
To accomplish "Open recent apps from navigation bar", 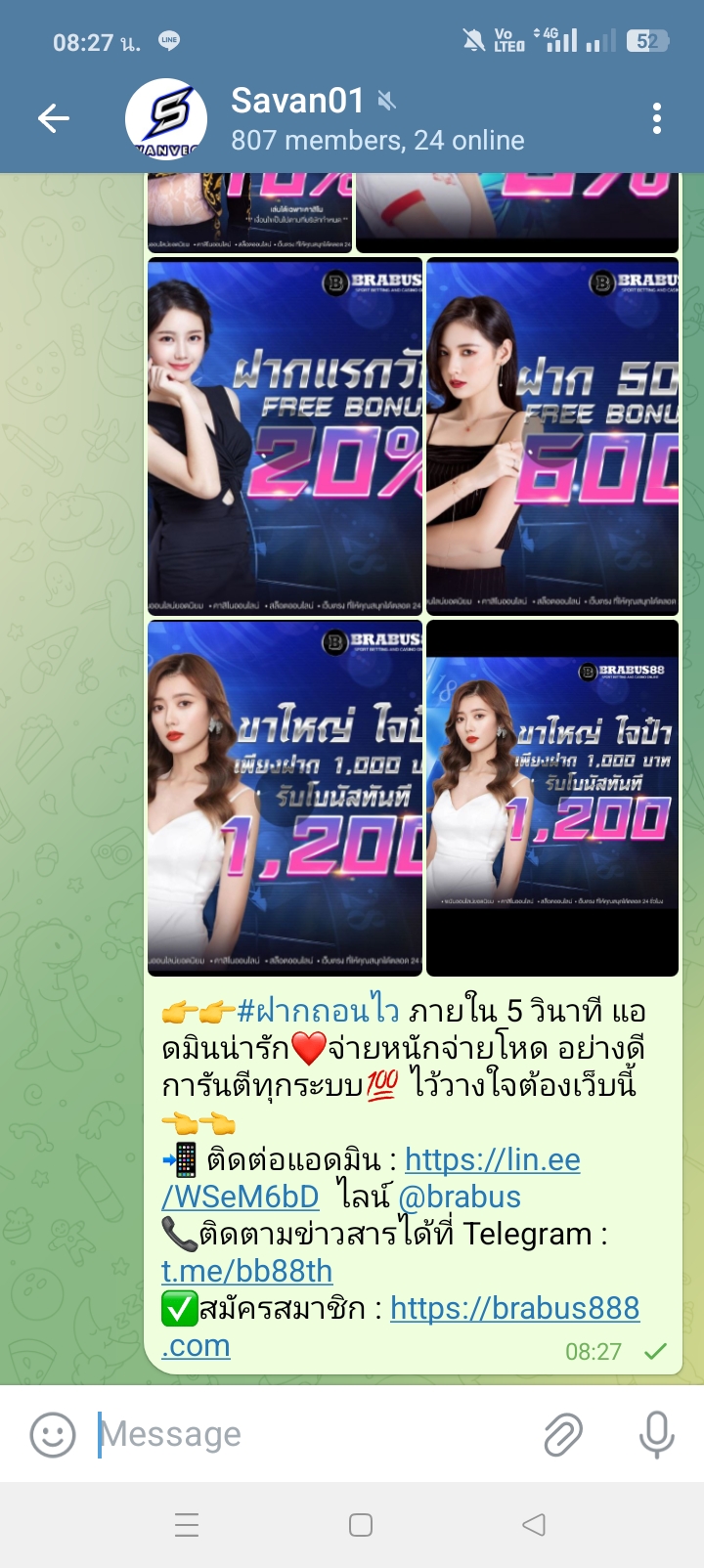I will 187,1525.
